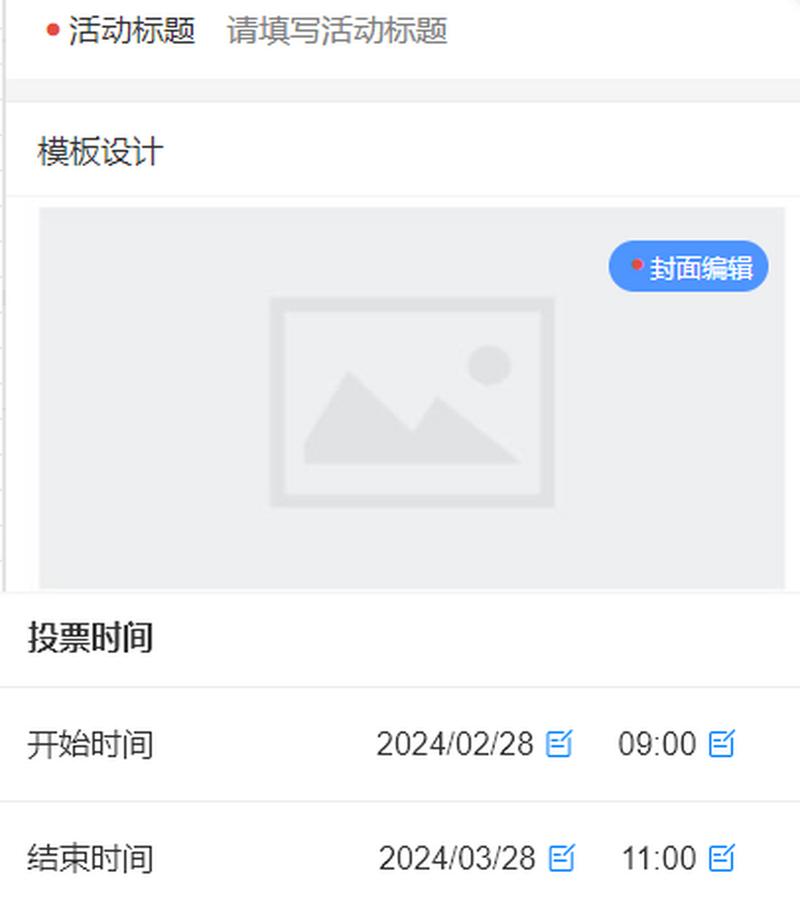Select the cover image placeholder
This screenshot has width=800, height=901.
tap(411, 402)
